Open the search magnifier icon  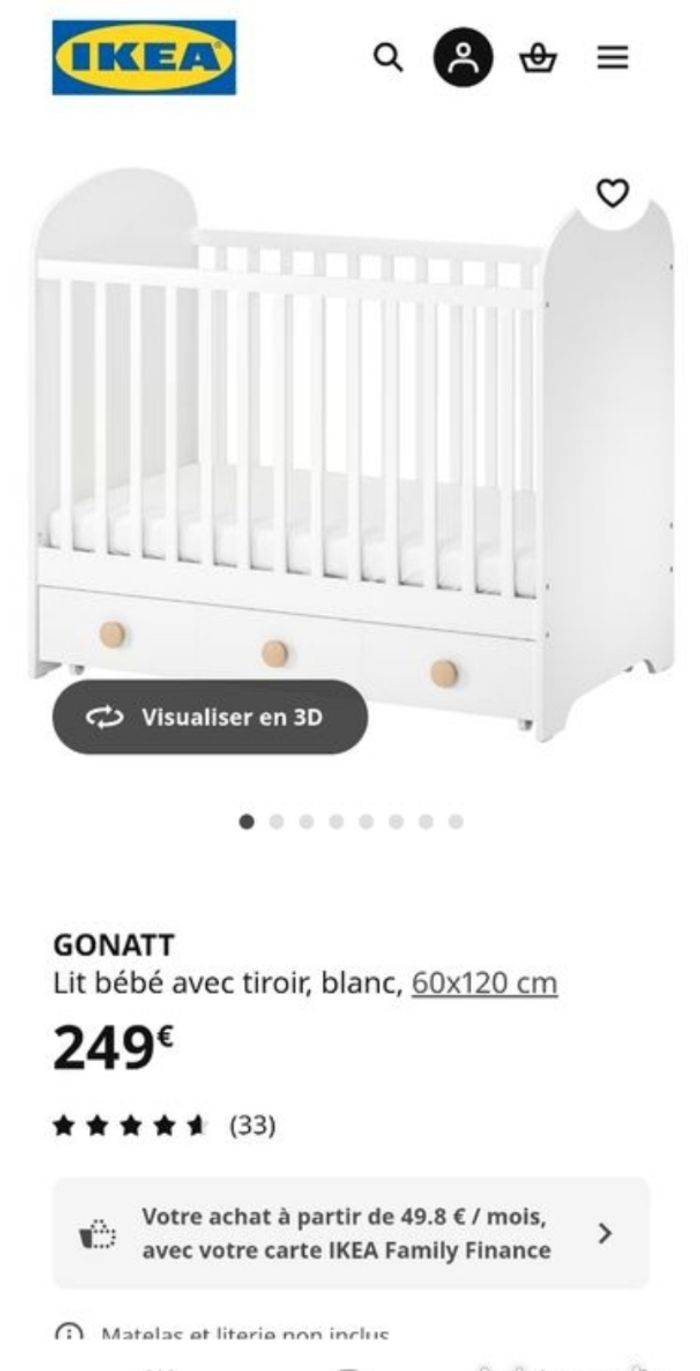pos(388,59)
